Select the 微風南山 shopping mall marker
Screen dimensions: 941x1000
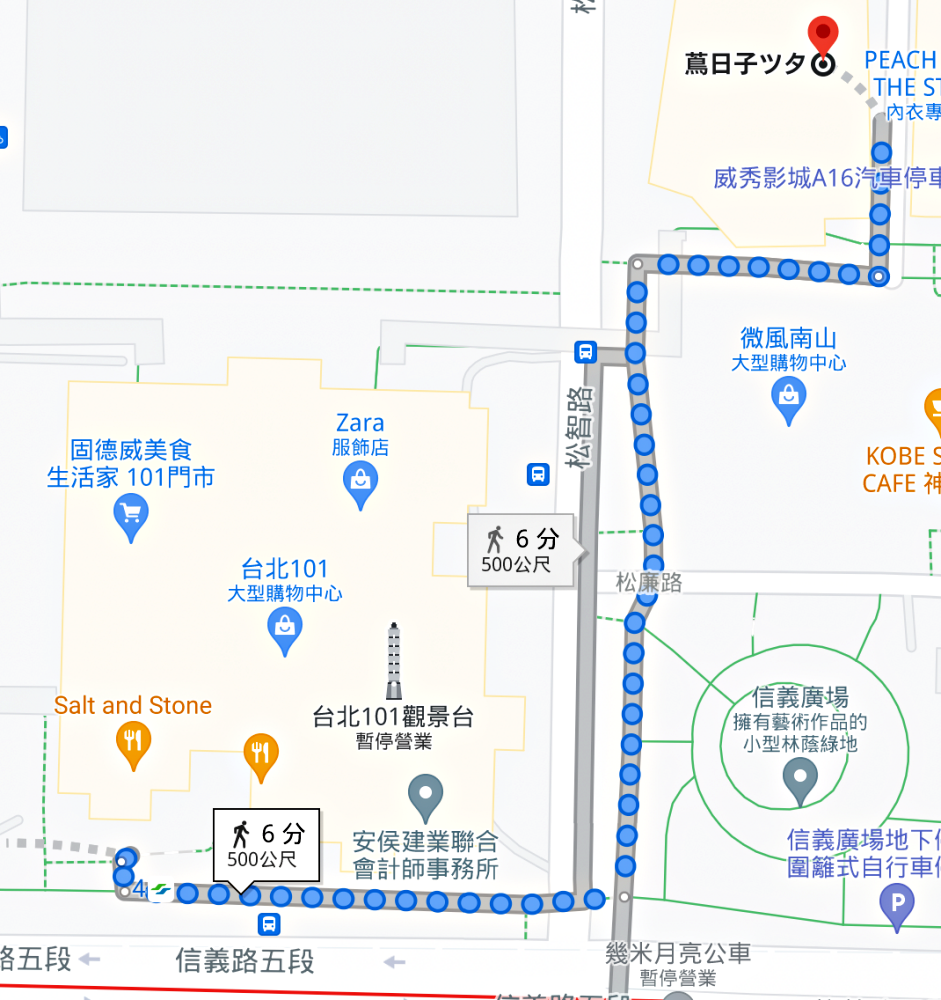click(x=789, y=398)
